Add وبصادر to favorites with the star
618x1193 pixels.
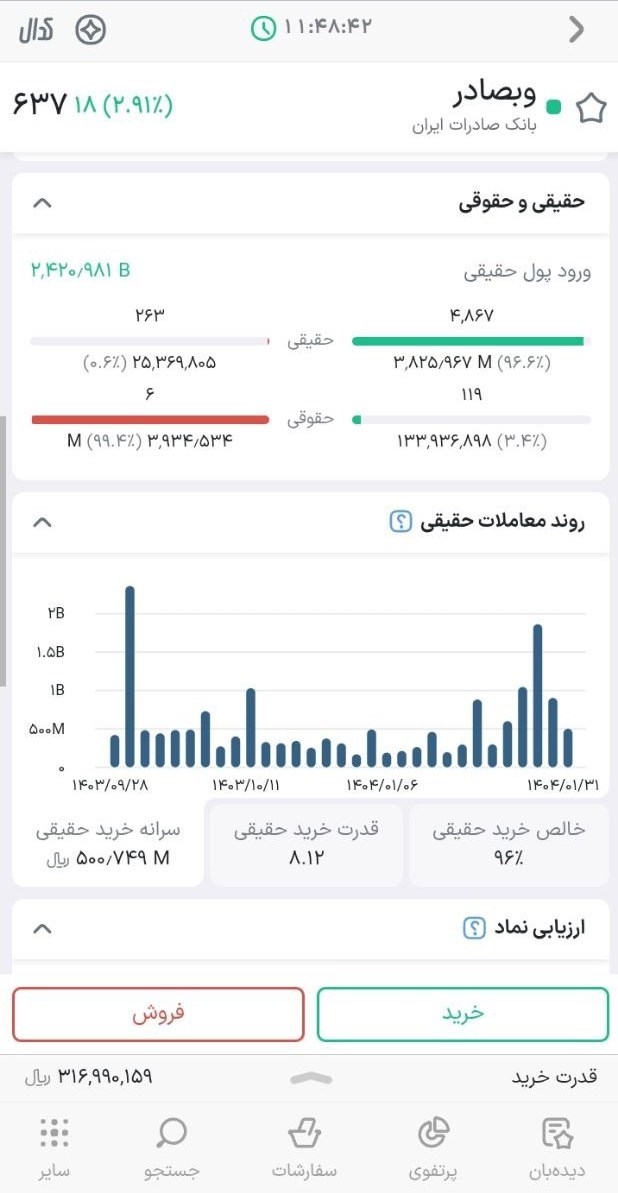coord(591,108)
